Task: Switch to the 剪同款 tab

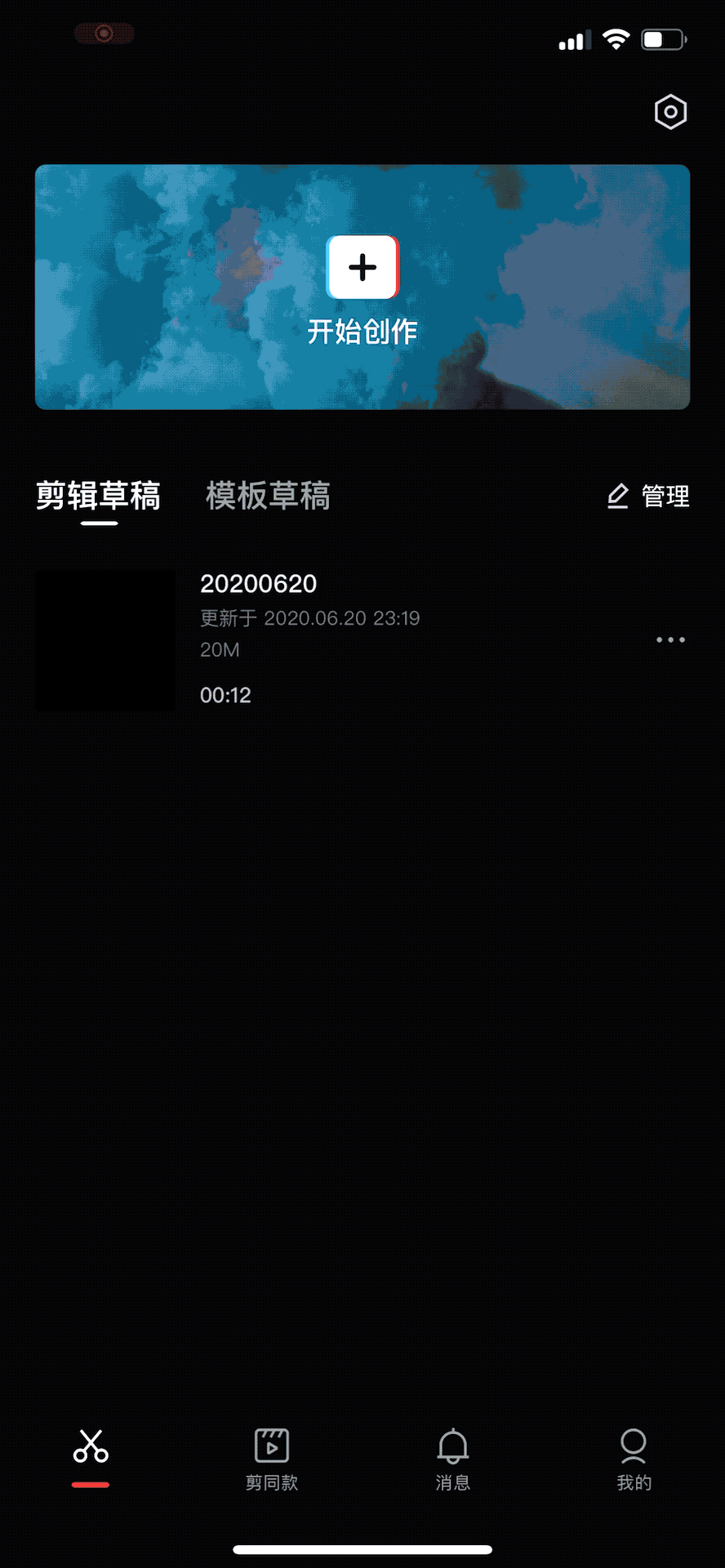Action: 272,1459
